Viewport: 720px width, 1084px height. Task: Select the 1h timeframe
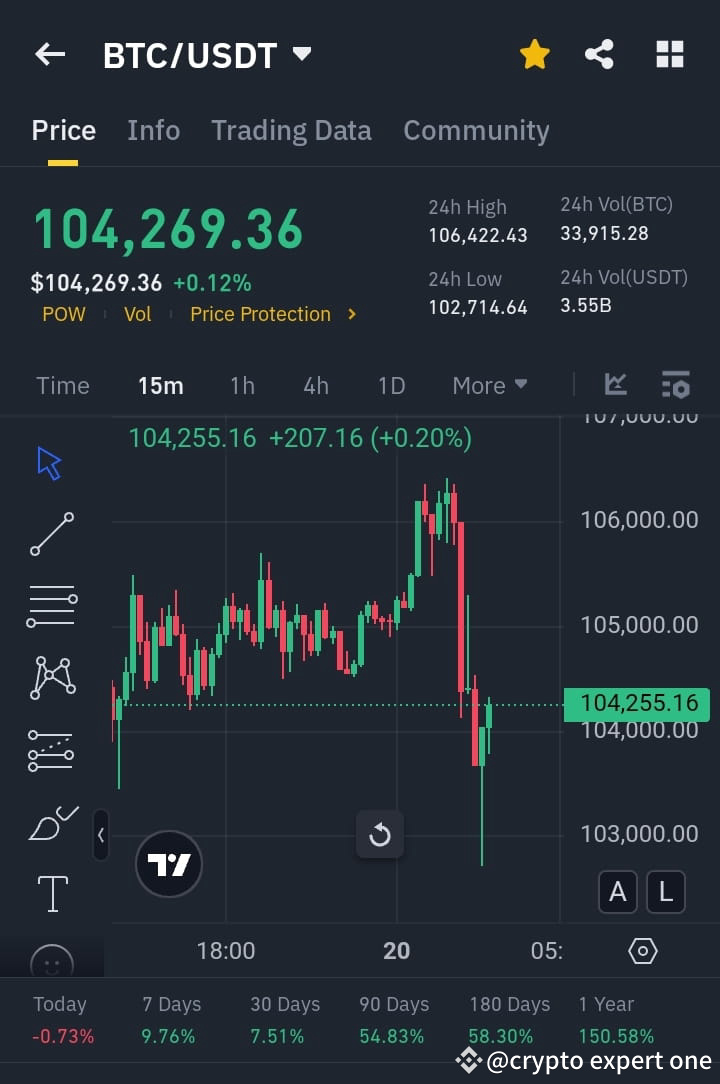[242, 385]
